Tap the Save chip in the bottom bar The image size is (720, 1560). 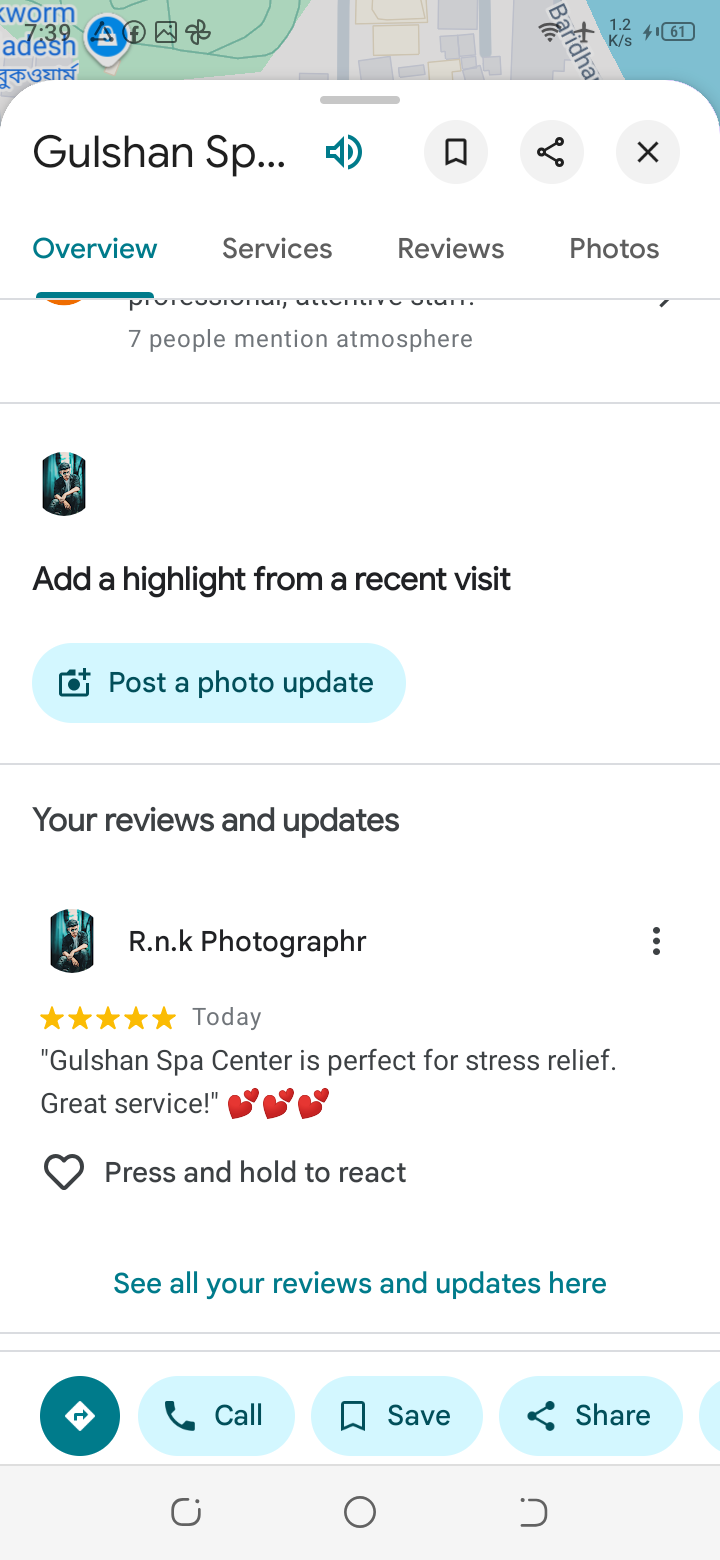(397, 1415)
